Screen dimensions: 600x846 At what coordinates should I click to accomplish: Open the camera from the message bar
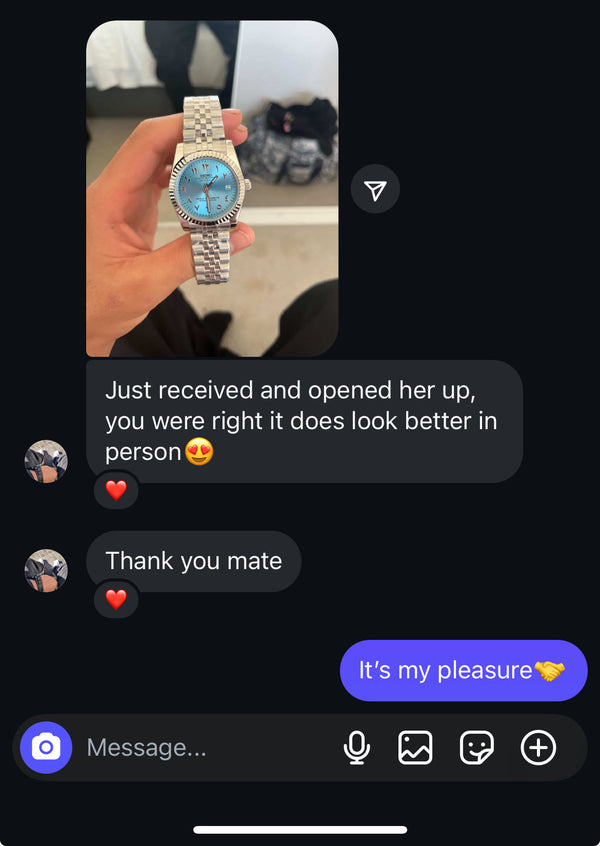tap(46, 747)
